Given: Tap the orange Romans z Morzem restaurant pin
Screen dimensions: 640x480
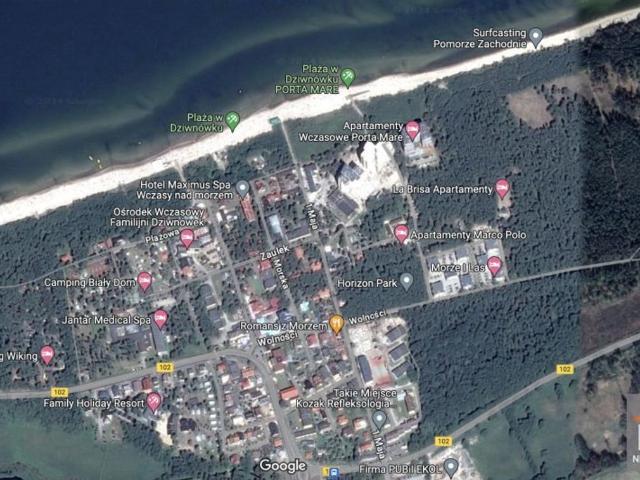Looking at the screenshot, I should tap(337, 324).
